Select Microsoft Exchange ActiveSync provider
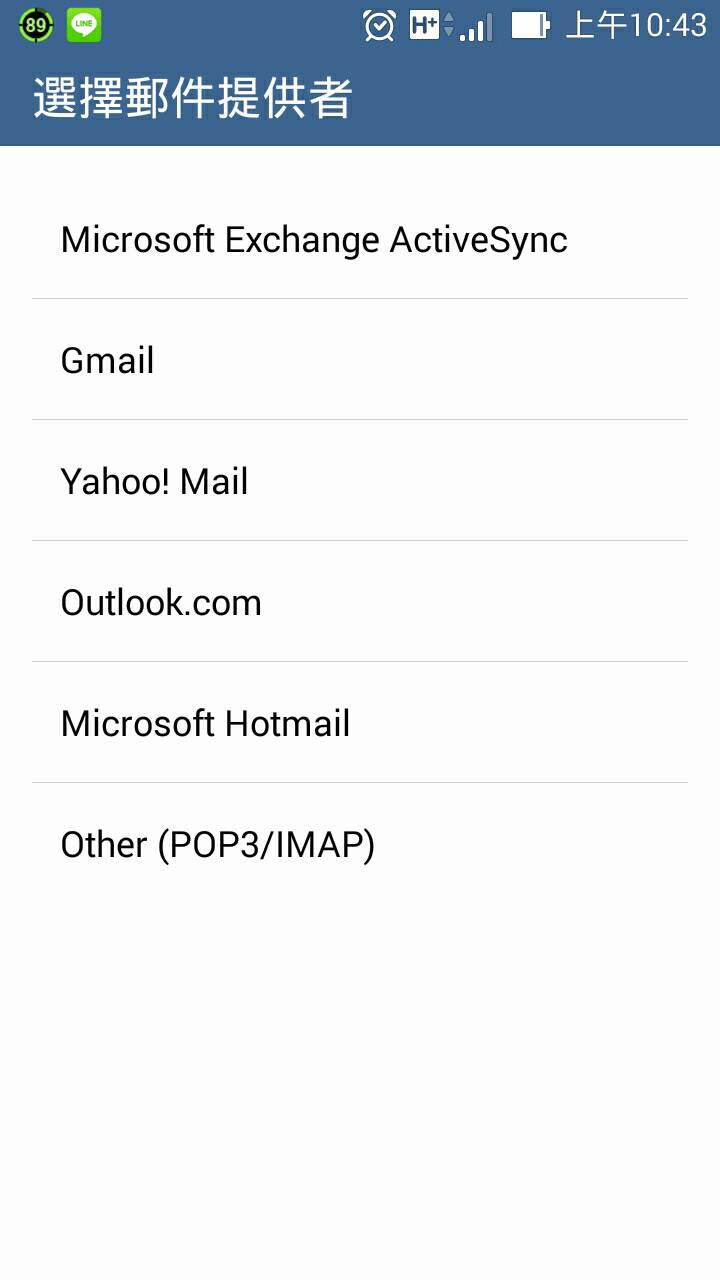The width and height of the screenshot is (720, 1280). pyautogui.click(x=314, y=240)
